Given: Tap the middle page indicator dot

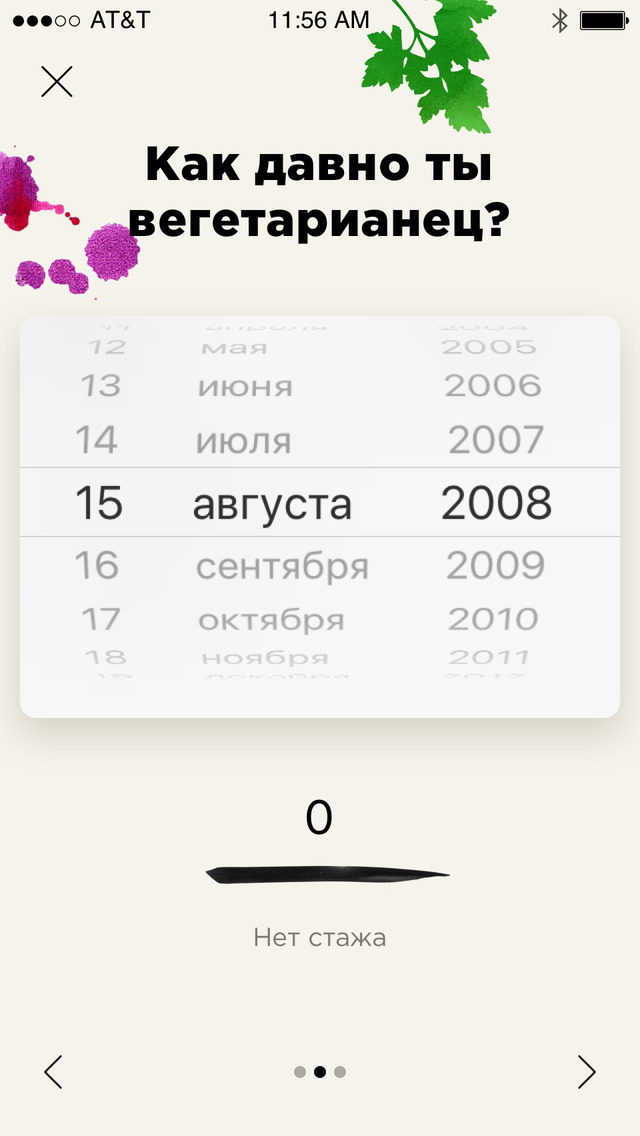Looking at the screenshot, I should [x=320, y=1072].
